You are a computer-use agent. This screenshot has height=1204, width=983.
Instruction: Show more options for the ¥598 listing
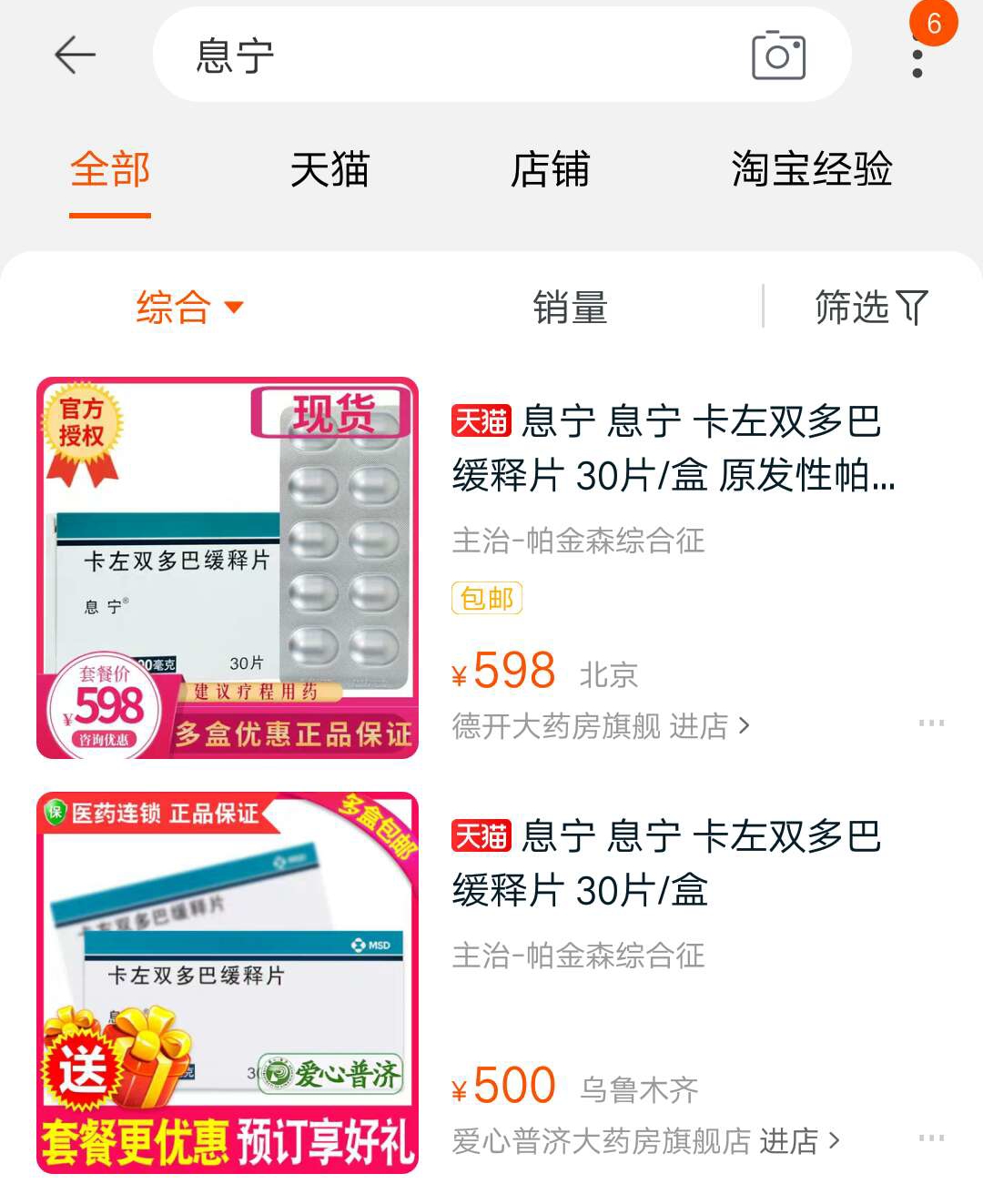(931, 723)
